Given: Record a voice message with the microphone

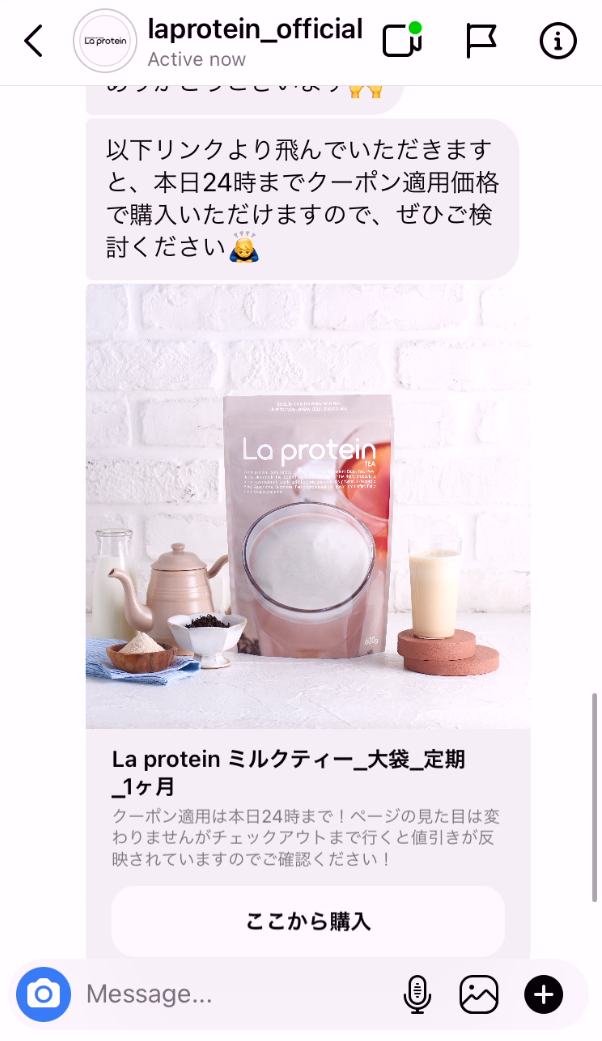Looking at the screenshot, I should (x=417, y=994).
